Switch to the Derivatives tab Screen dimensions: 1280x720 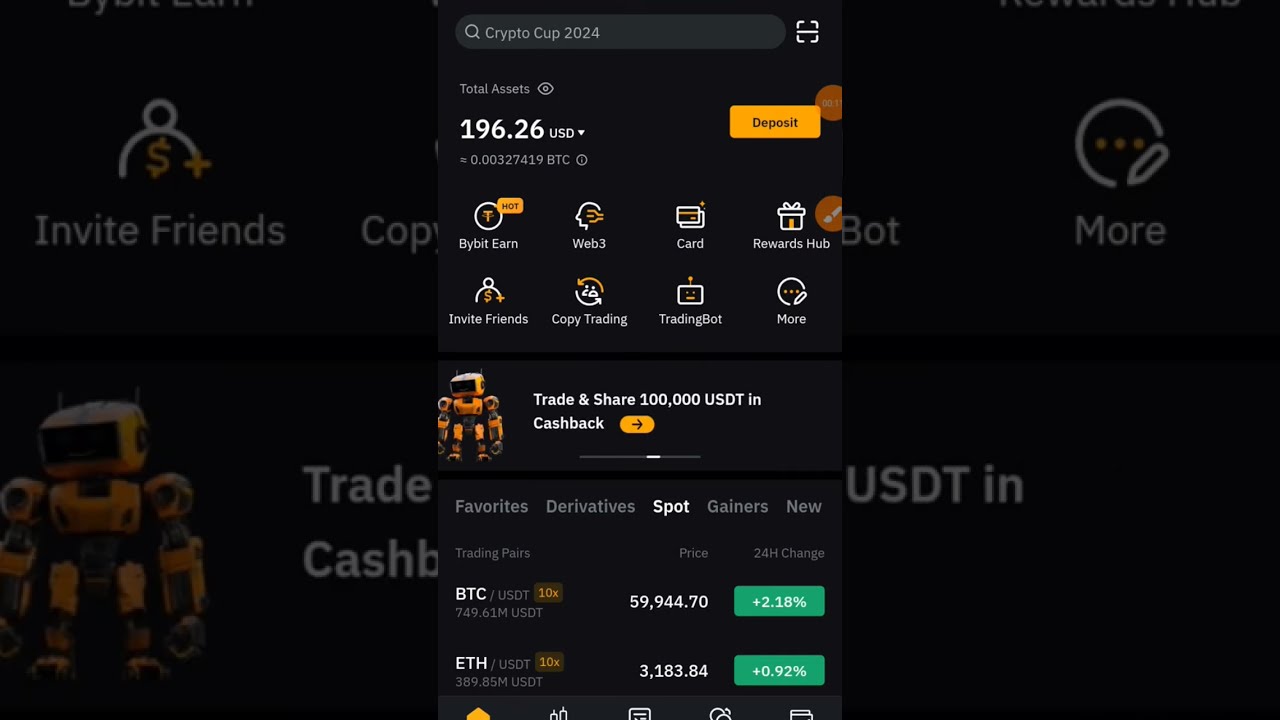point(590,506)
